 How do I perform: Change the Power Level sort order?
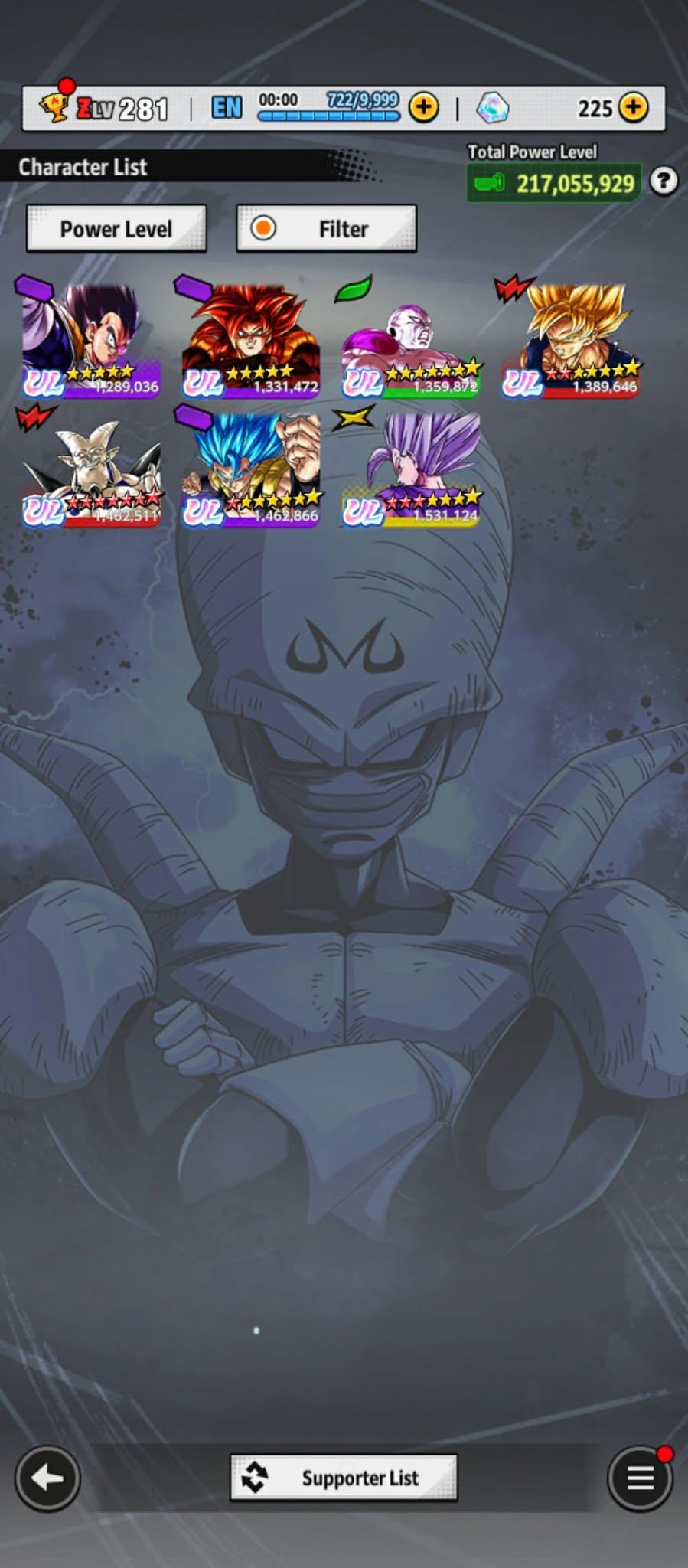coord(116,228)
